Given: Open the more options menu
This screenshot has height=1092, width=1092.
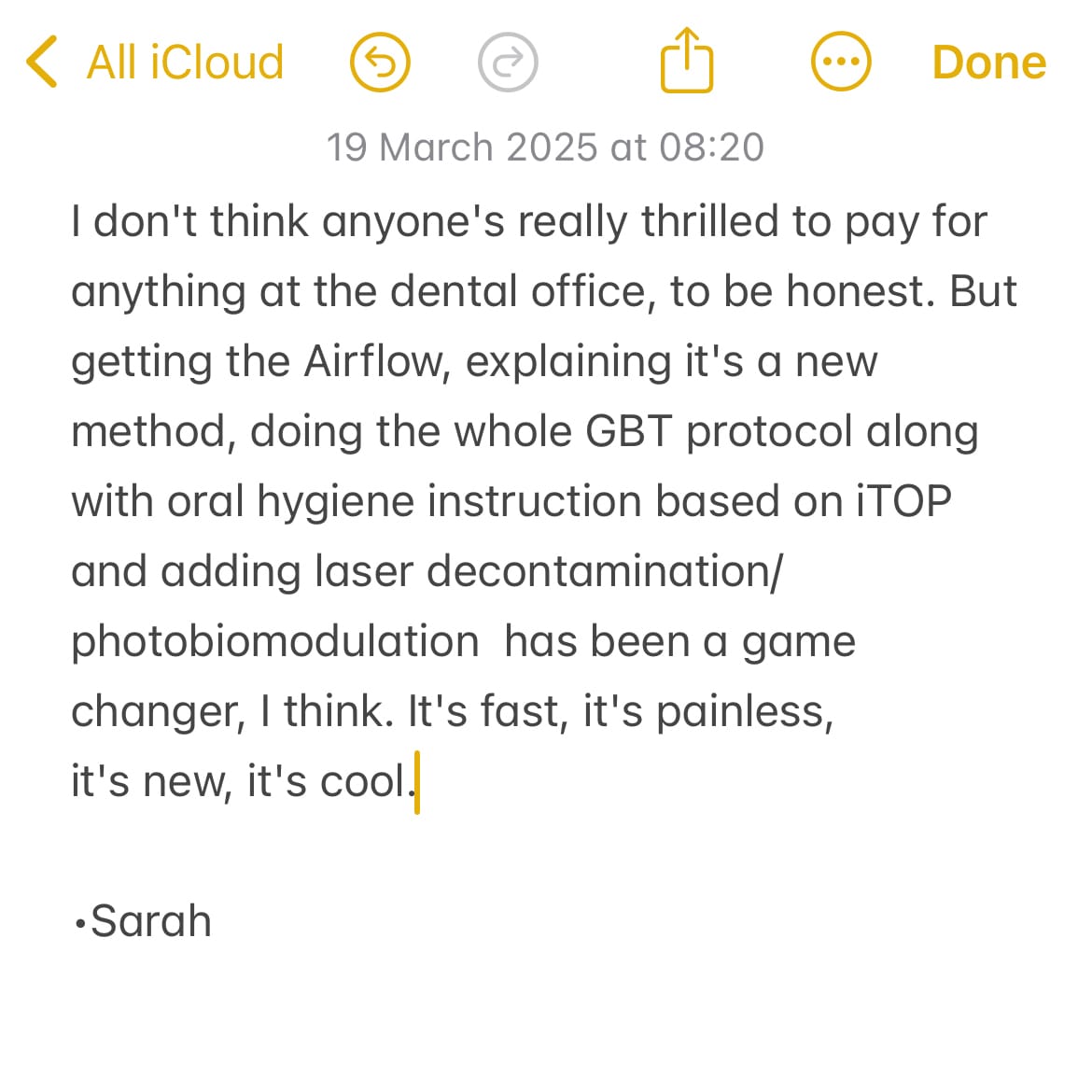Looking at the screenshot, I should (840, 63).
